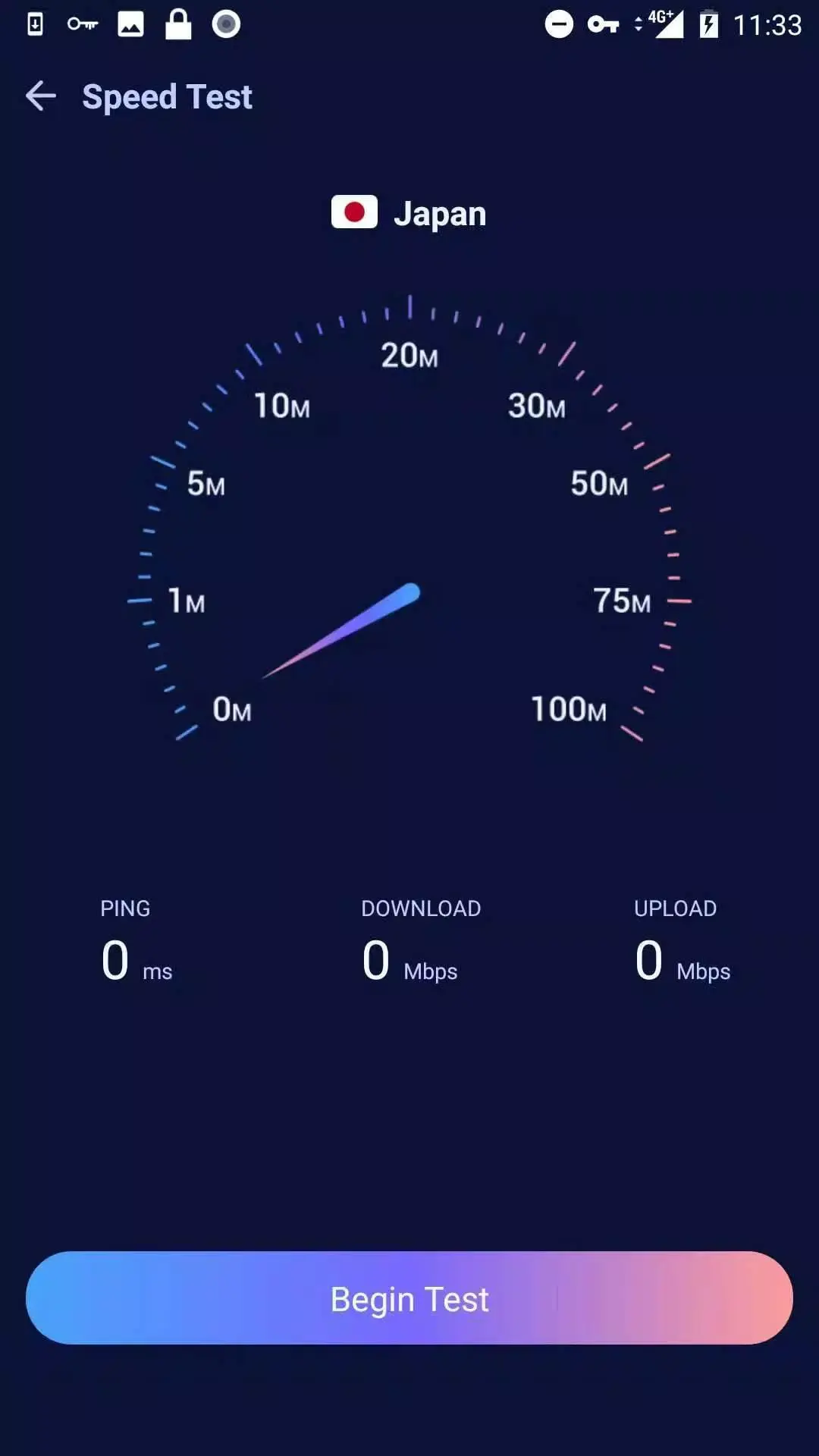This screenshot has width=819, height=1456.
Task: Open the server selection showing Japan
Action: [409, 213]
